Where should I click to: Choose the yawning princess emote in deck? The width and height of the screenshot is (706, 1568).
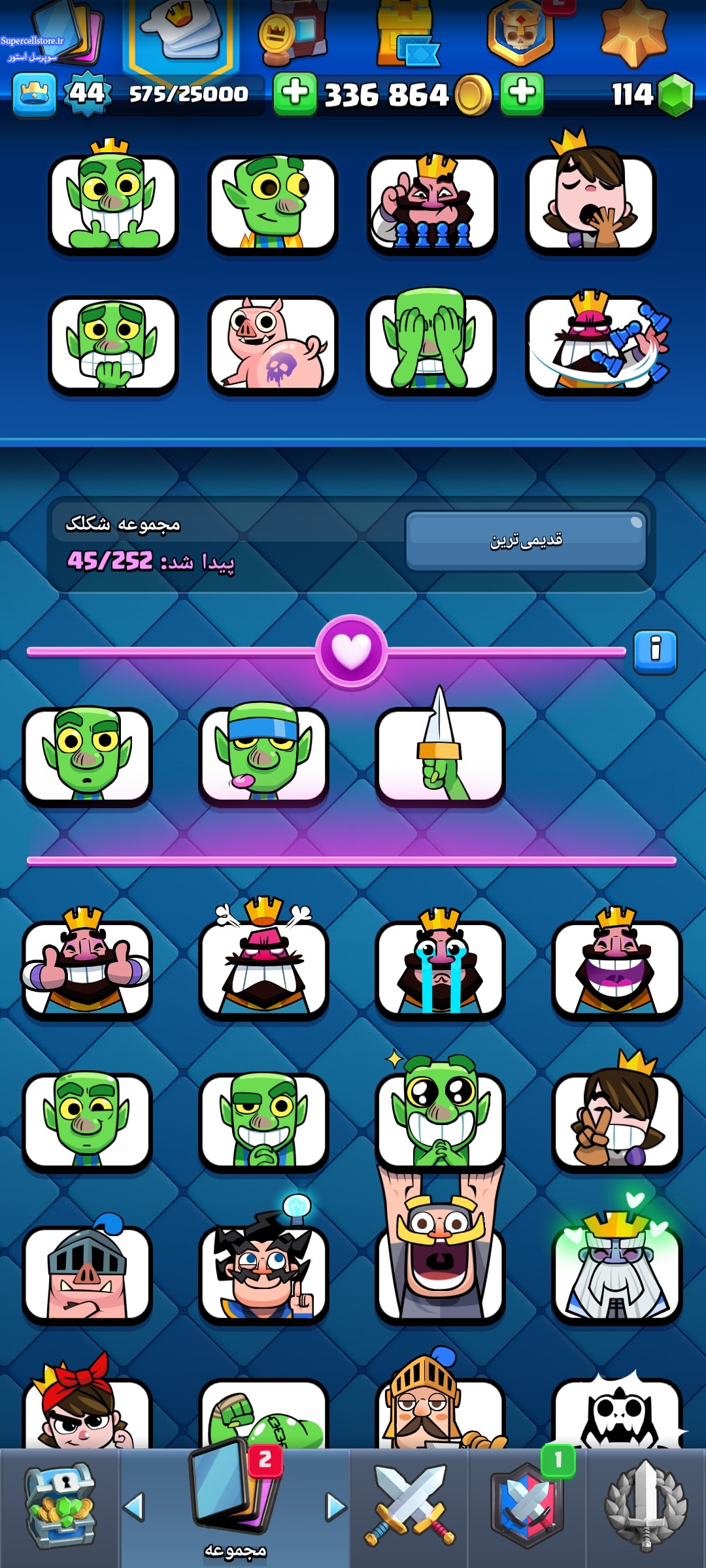pos(590,204)
